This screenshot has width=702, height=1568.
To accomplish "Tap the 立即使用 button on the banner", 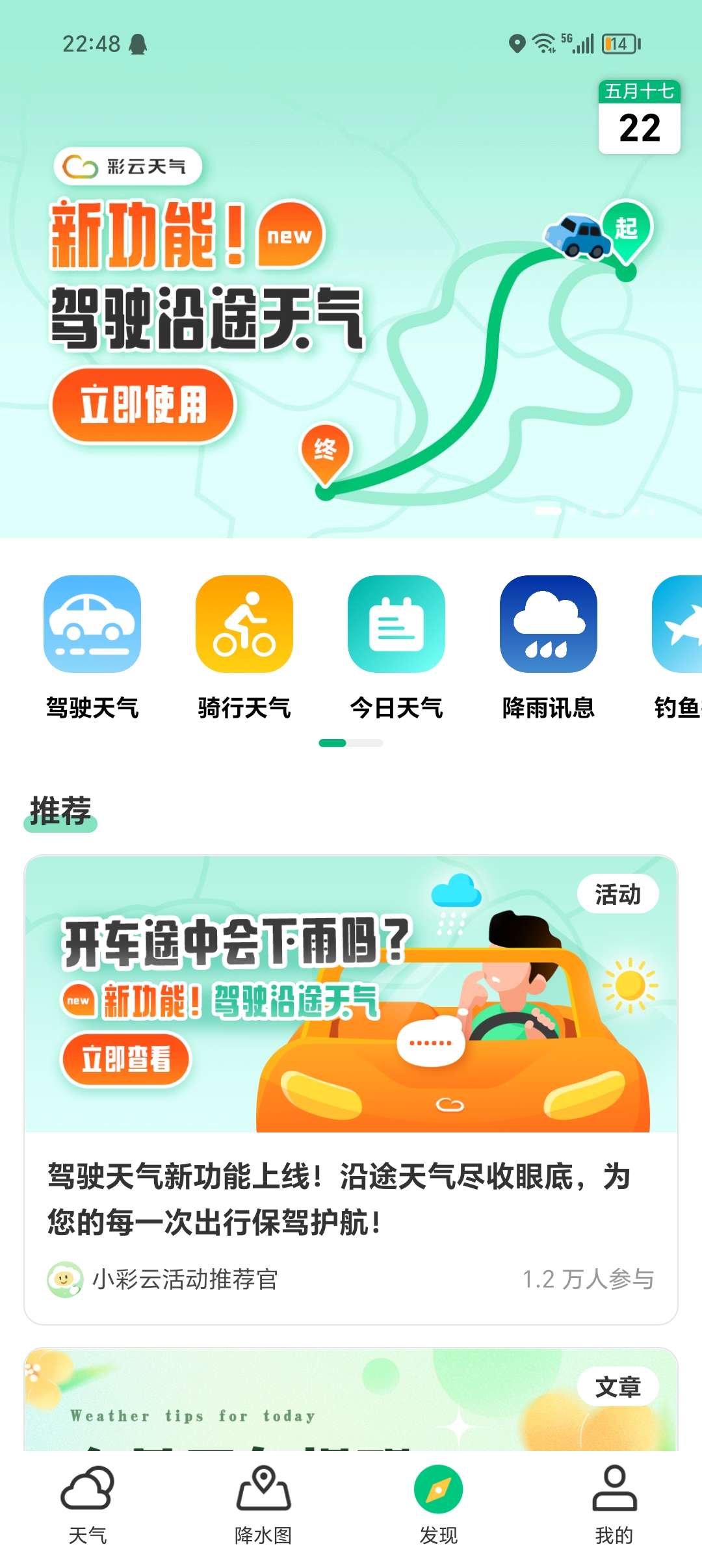I will 143,405.
